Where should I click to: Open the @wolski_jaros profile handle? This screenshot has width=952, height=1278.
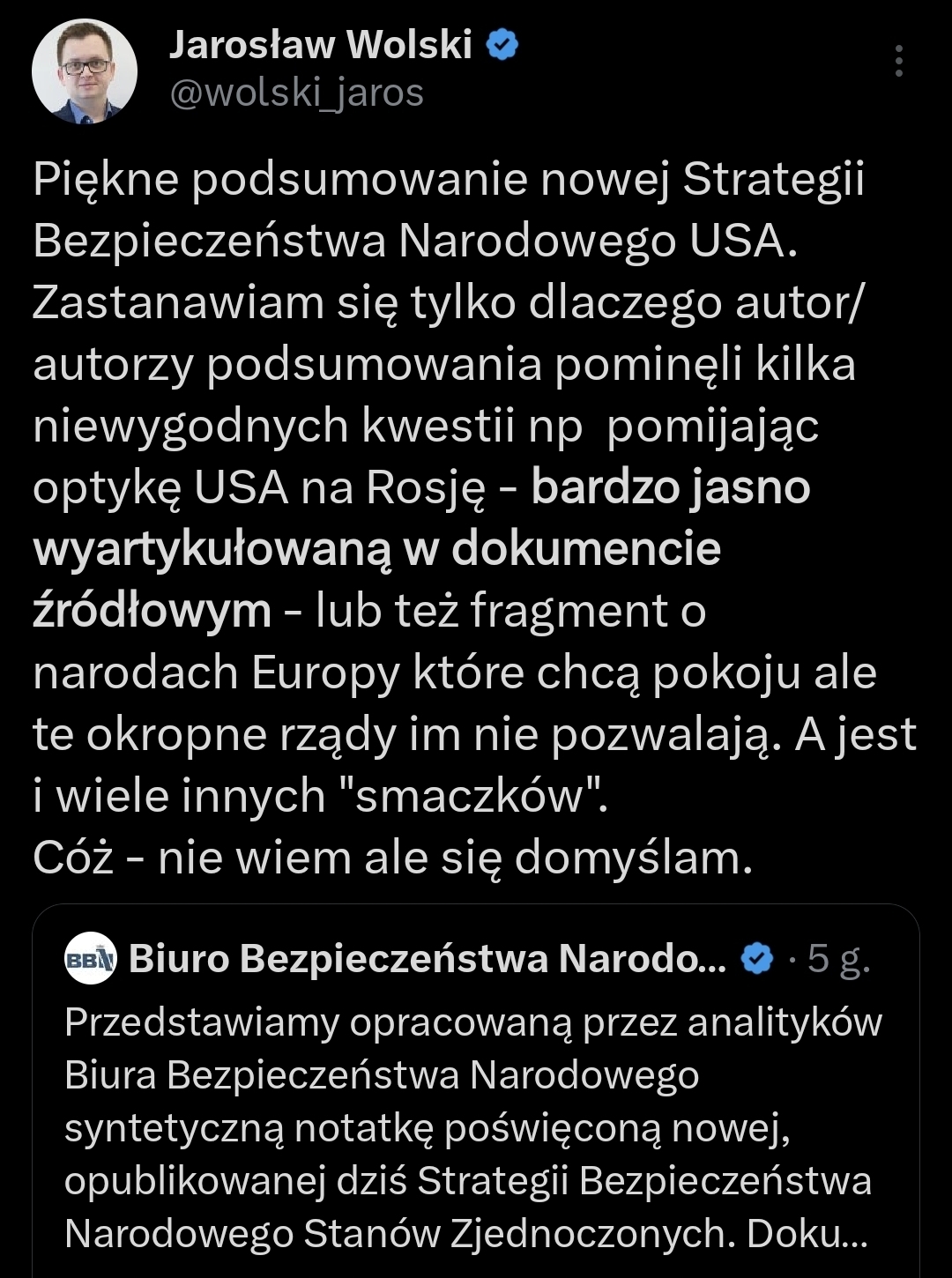pyautogui.click(x=296, y=93)
